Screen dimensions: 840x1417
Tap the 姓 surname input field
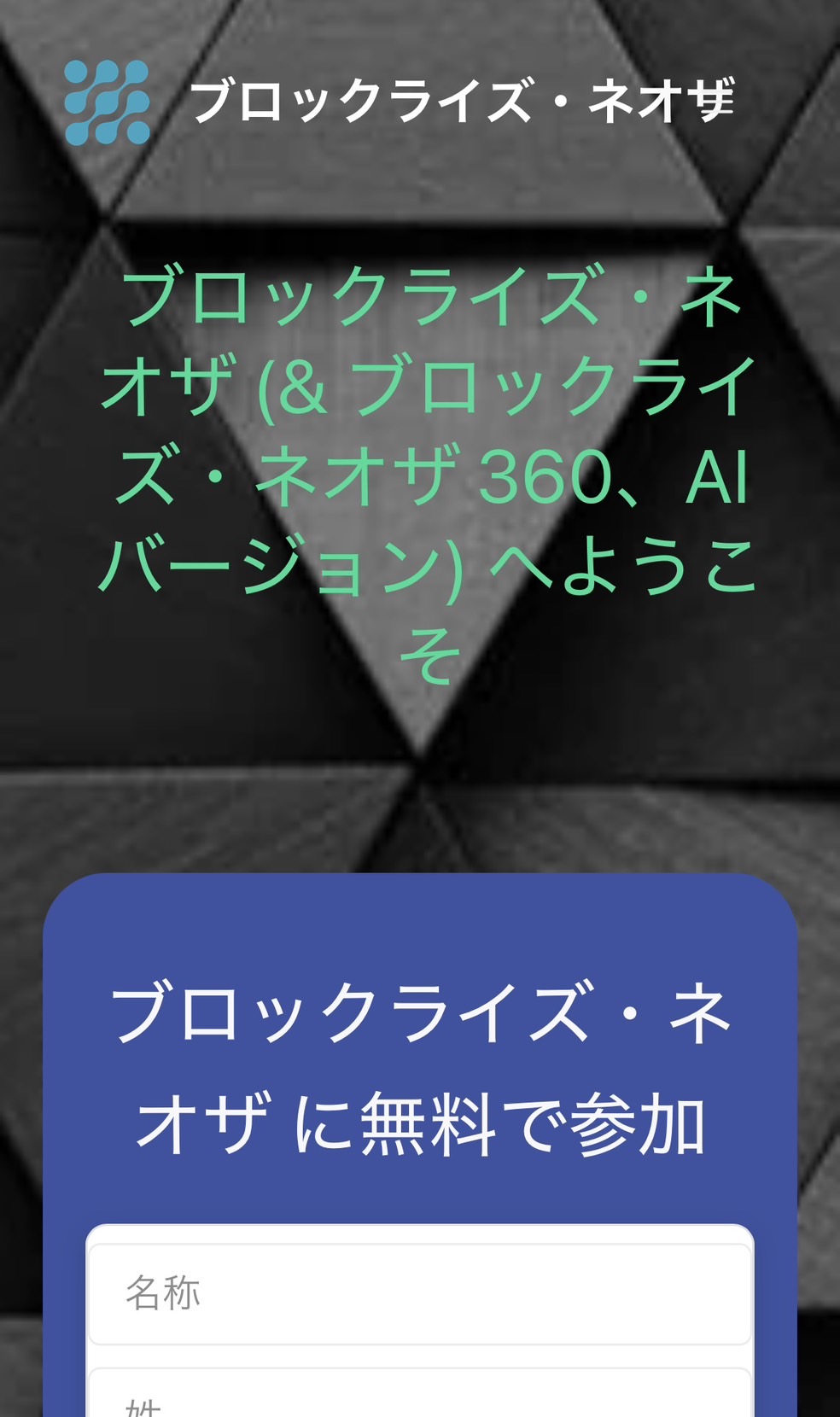point(419,1397)
